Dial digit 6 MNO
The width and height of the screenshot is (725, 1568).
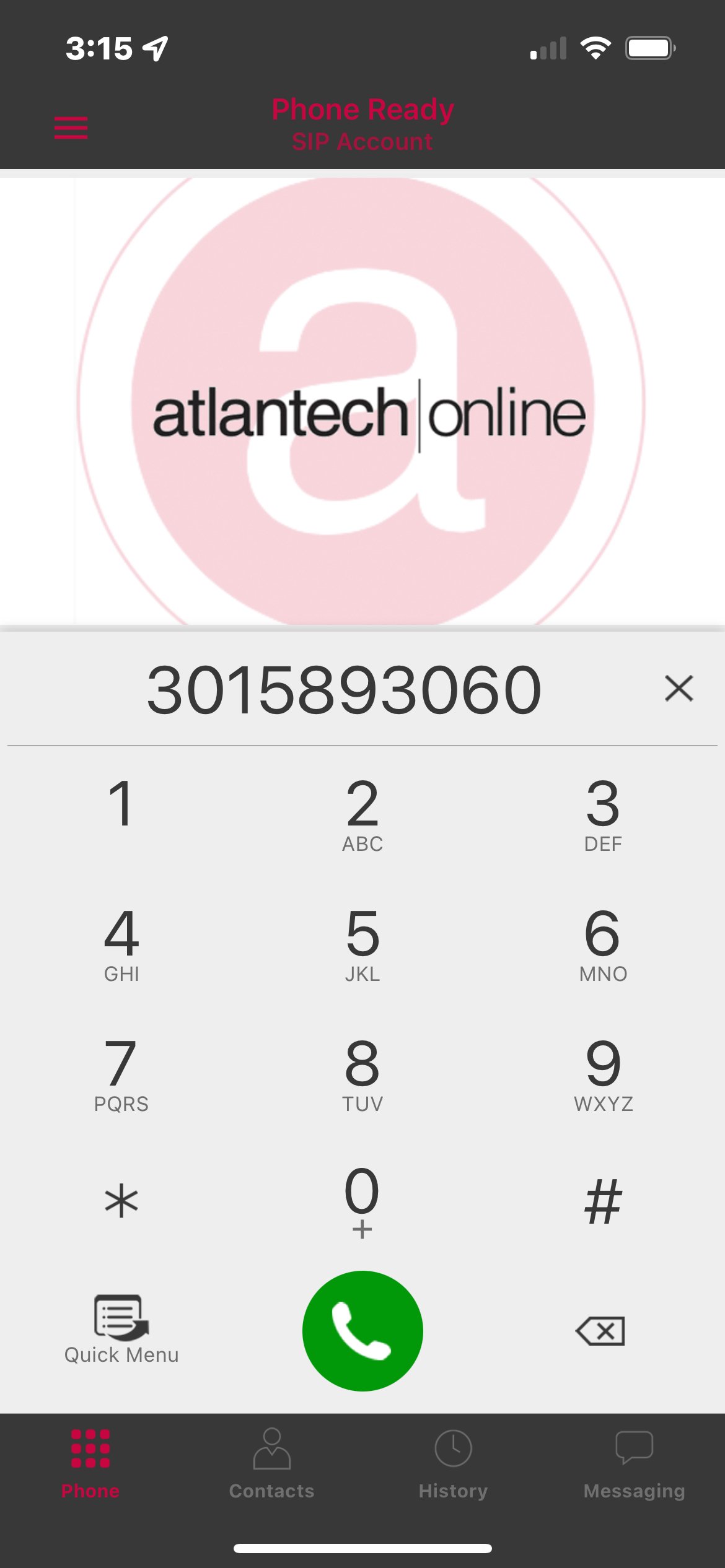[603, 944]
